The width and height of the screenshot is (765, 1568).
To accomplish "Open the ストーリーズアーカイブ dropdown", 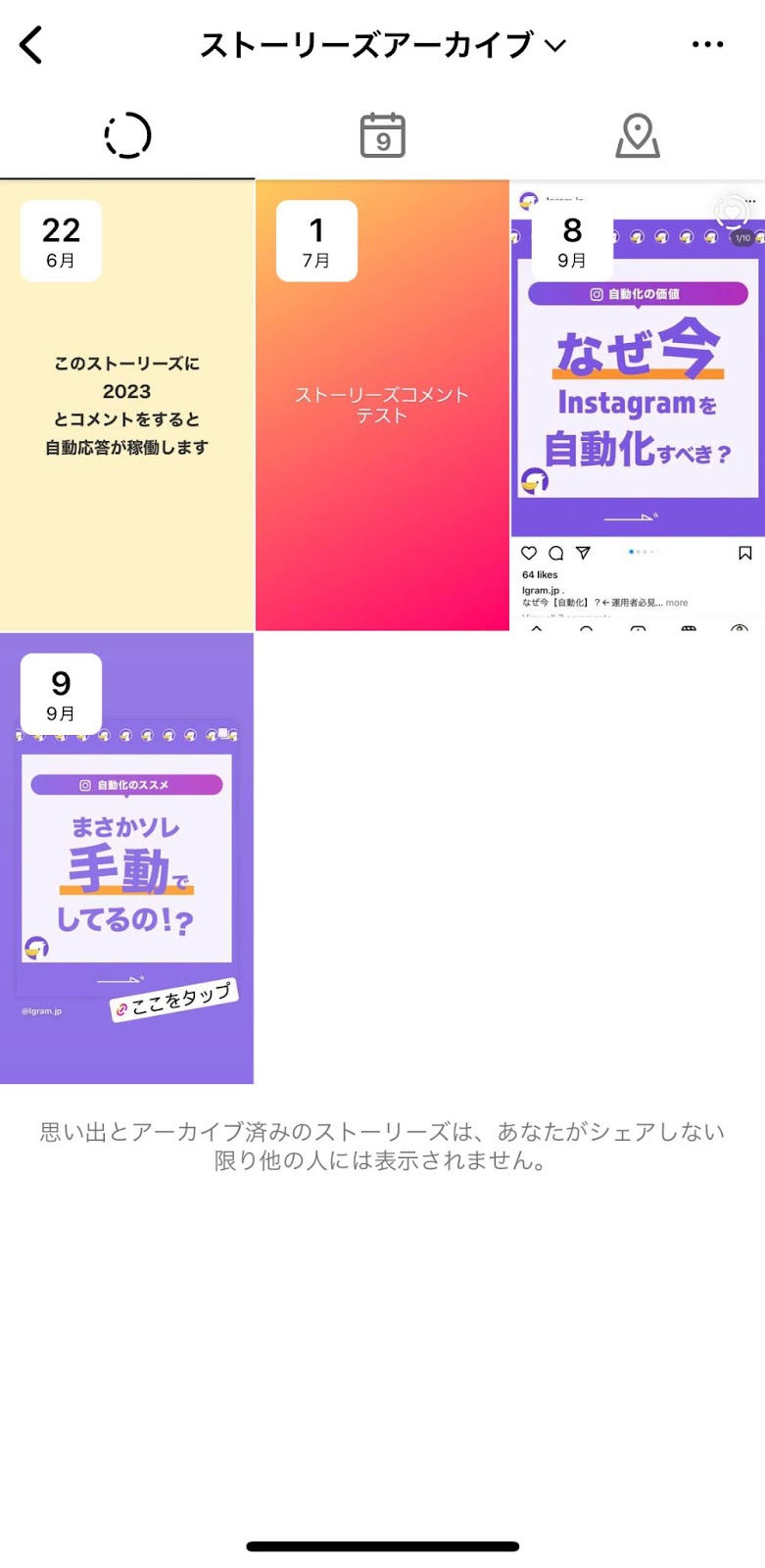I will [382, 45].
